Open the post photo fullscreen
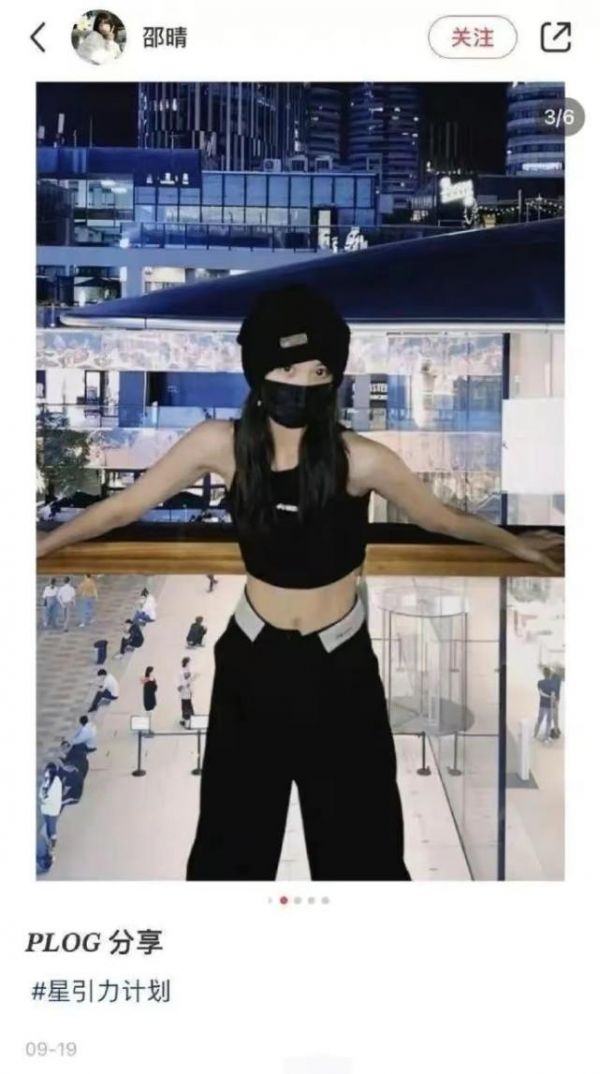The image size is (600, 1074). (x=300, y=480)
